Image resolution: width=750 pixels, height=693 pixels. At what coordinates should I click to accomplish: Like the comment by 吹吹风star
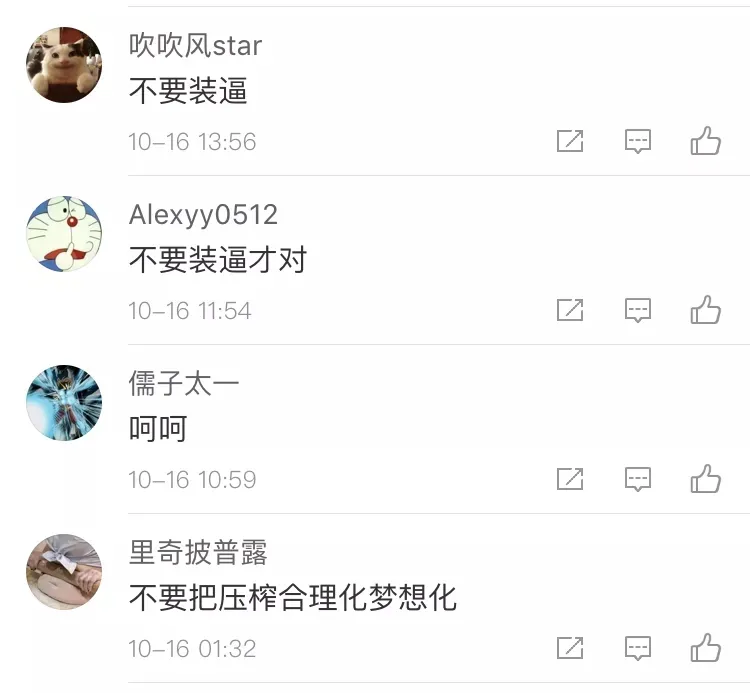coord(706,141)
